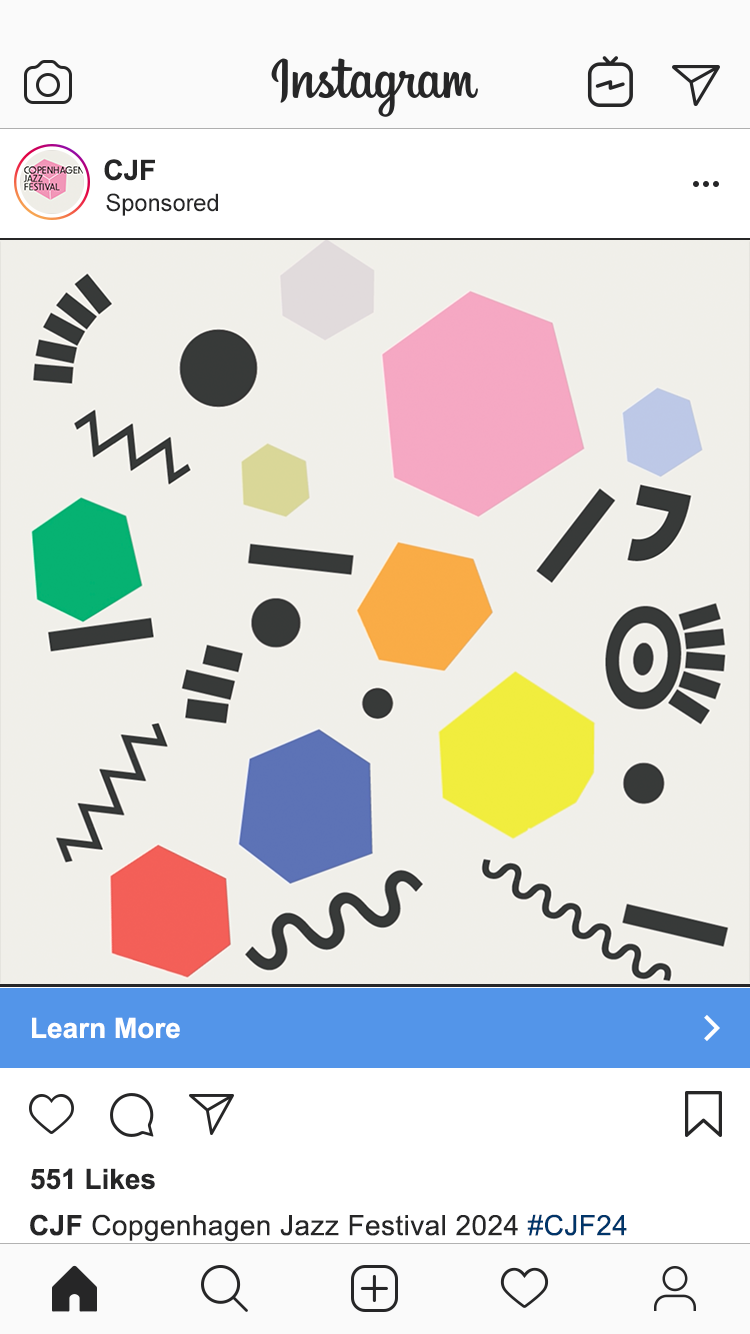Open the #CJF24 hashtag
The width and height of the screenshot is (750, 1334).
(577, 1225)
